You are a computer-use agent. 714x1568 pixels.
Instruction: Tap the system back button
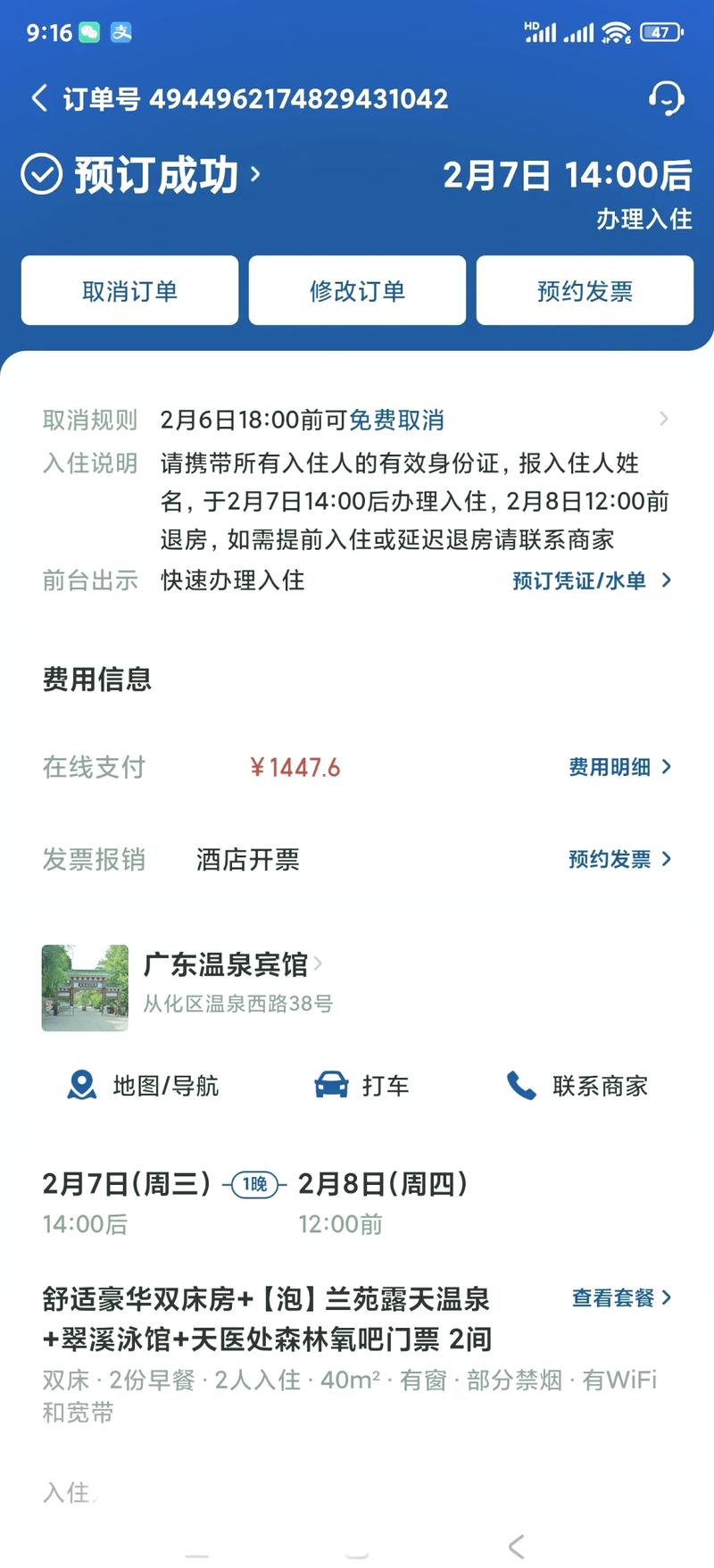tap(516, 1547)
